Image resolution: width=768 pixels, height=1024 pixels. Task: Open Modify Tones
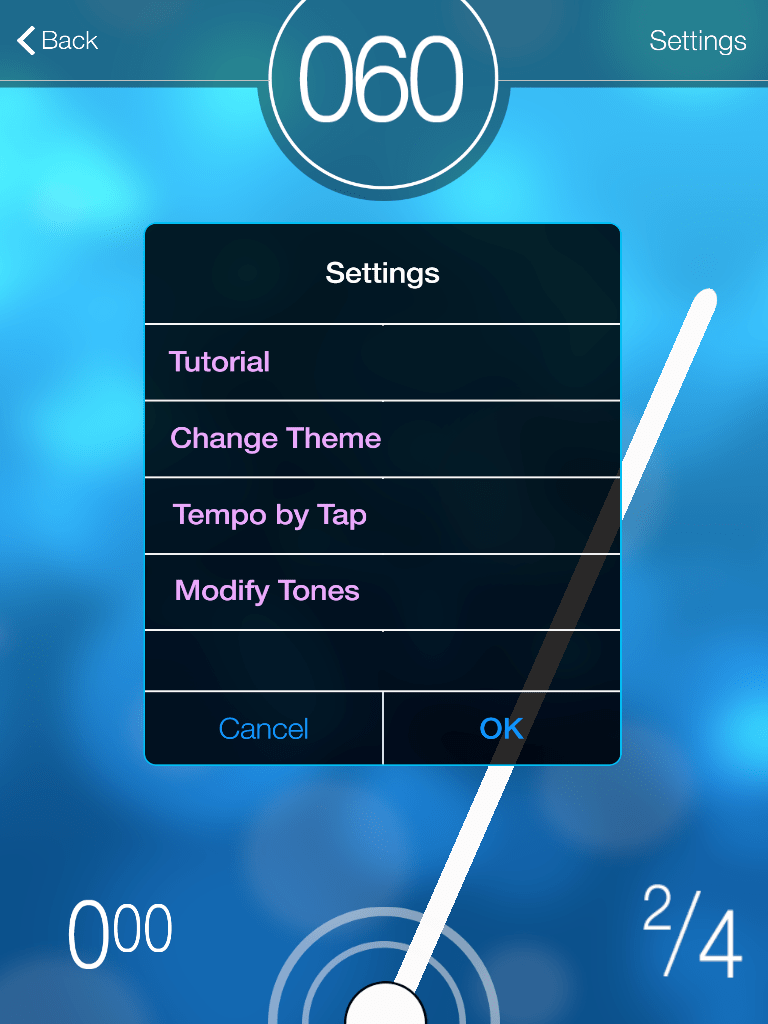[x=383, y=591]
